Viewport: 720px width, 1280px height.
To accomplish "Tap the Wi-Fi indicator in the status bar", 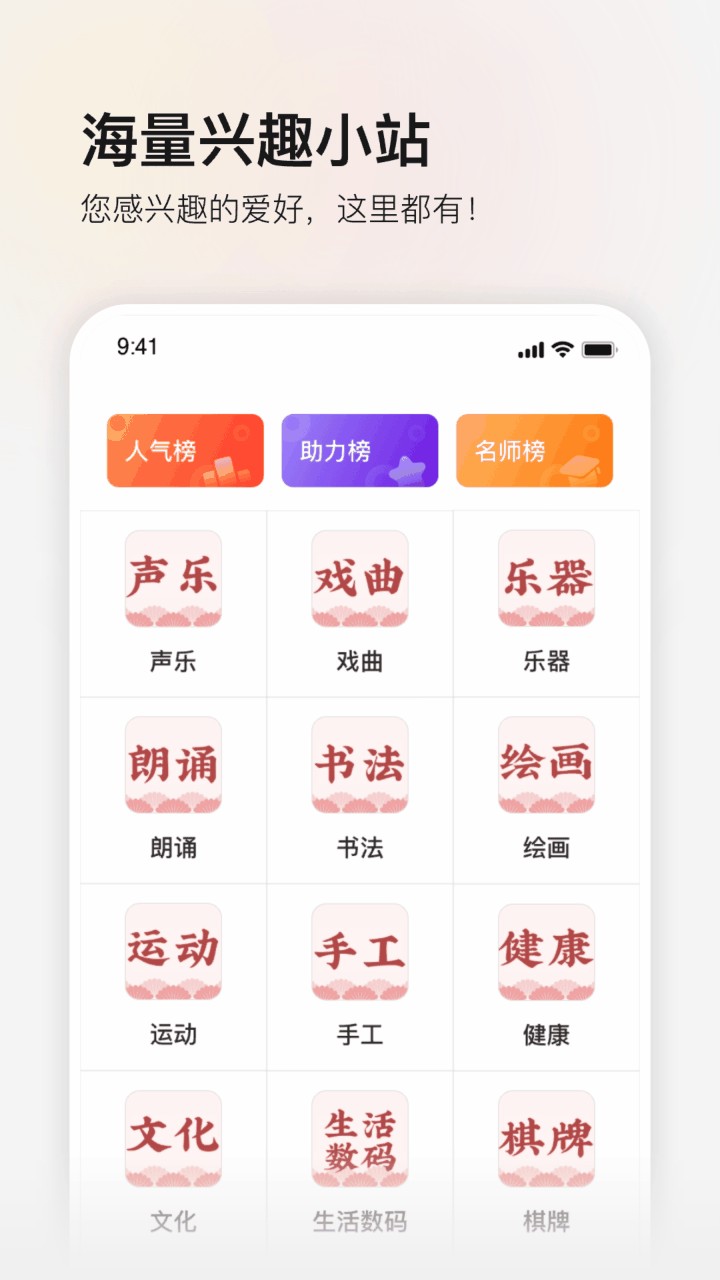I will [561, 351].
